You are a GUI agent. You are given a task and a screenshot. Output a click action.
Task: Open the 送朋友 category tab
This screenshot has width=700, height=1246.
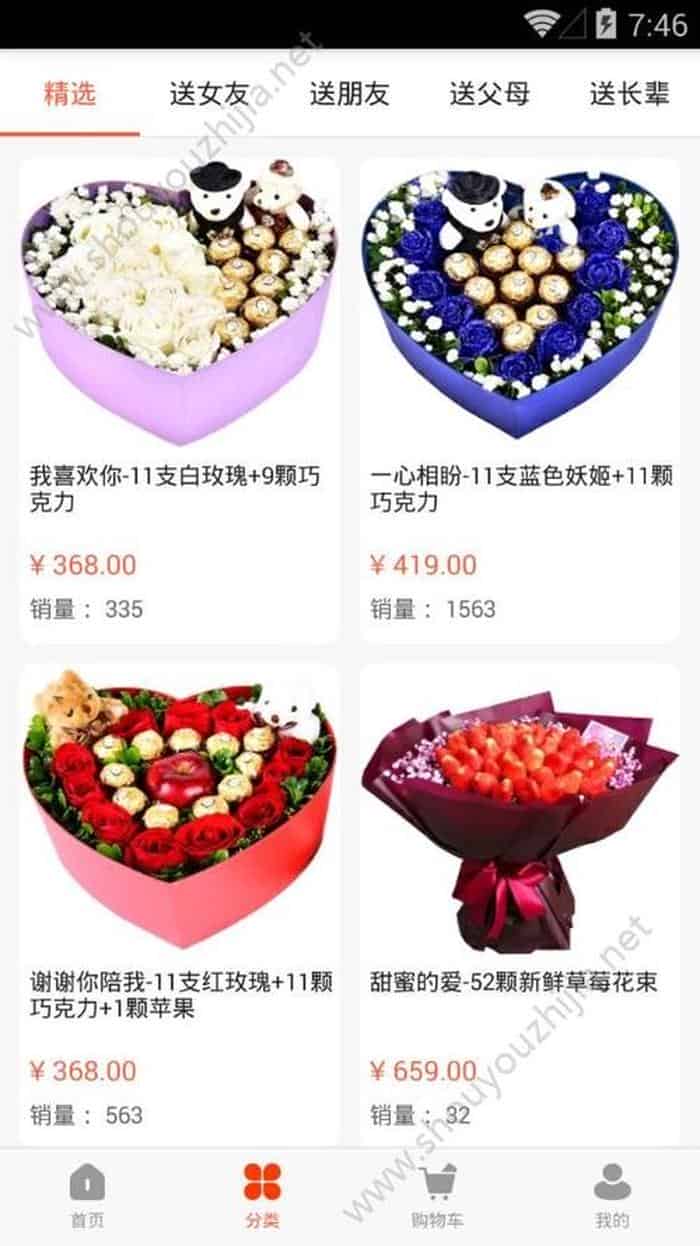[x=349, y=95]
